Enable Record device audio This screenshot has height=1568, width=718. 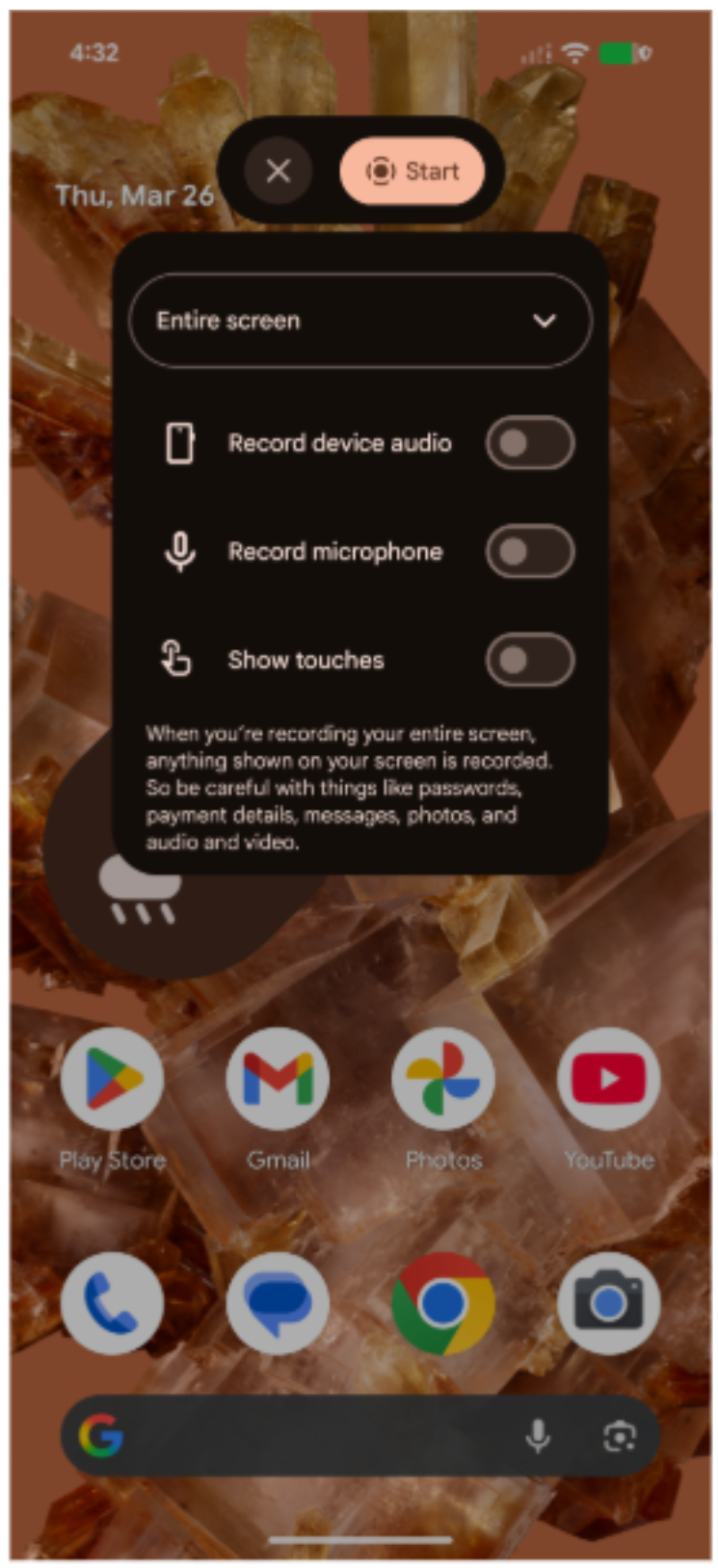click(529, 443)
